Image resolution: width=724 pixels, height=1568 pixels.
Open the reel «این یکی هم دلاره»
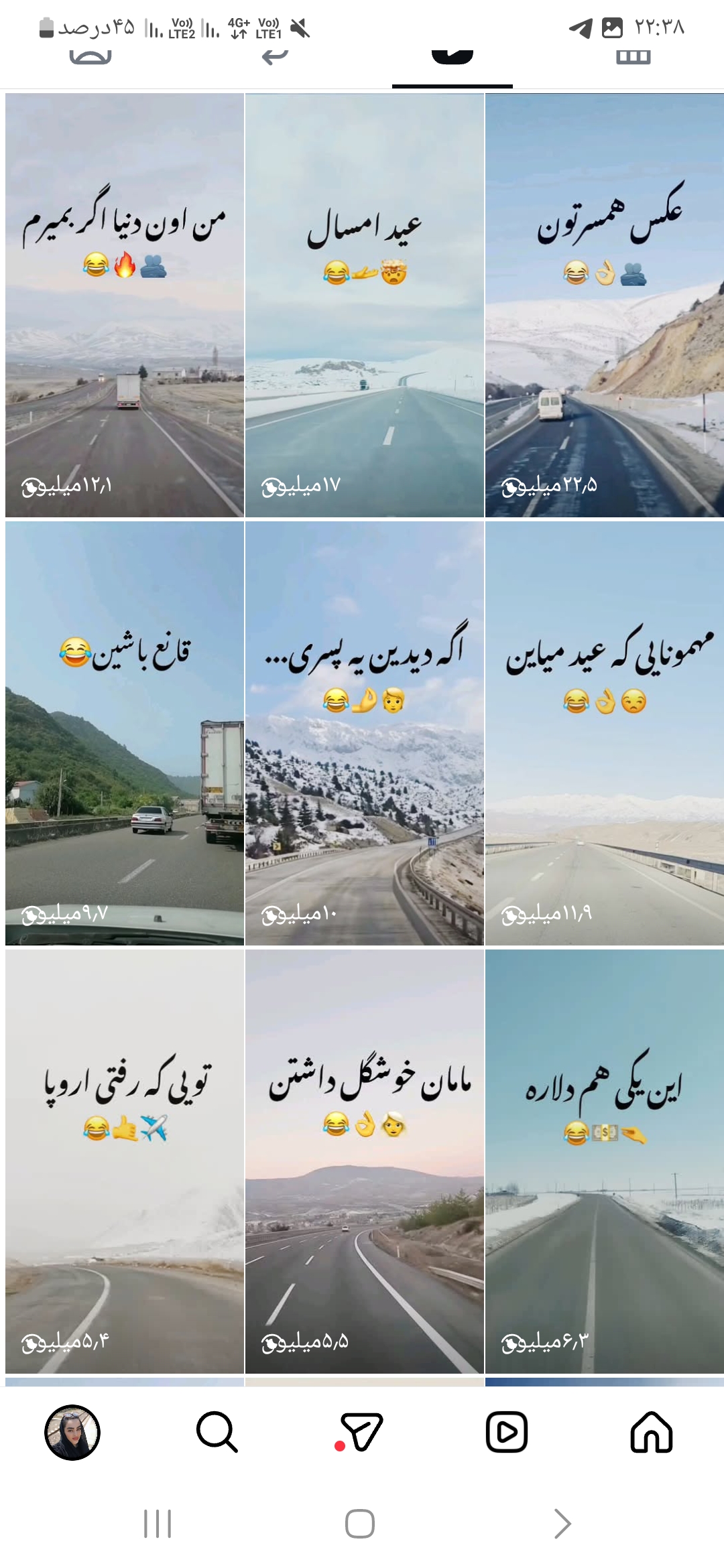pos(604,1161)
